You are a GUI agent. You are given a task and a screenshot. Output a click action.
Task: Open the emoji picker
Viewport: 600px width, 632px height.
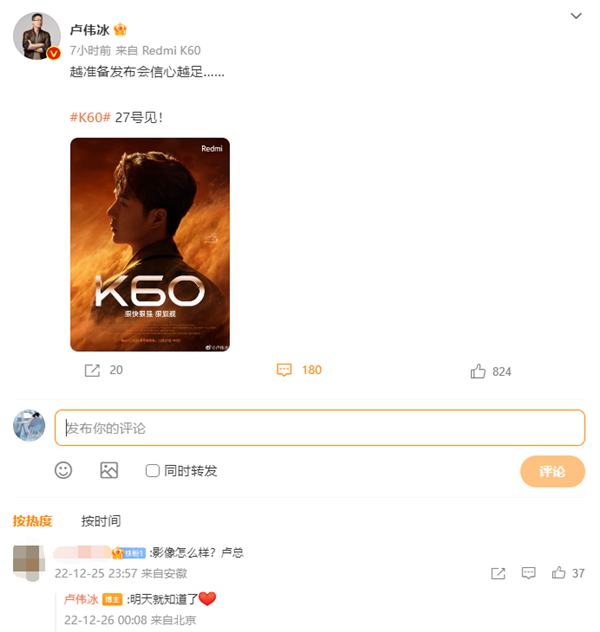tap(63, 470)
